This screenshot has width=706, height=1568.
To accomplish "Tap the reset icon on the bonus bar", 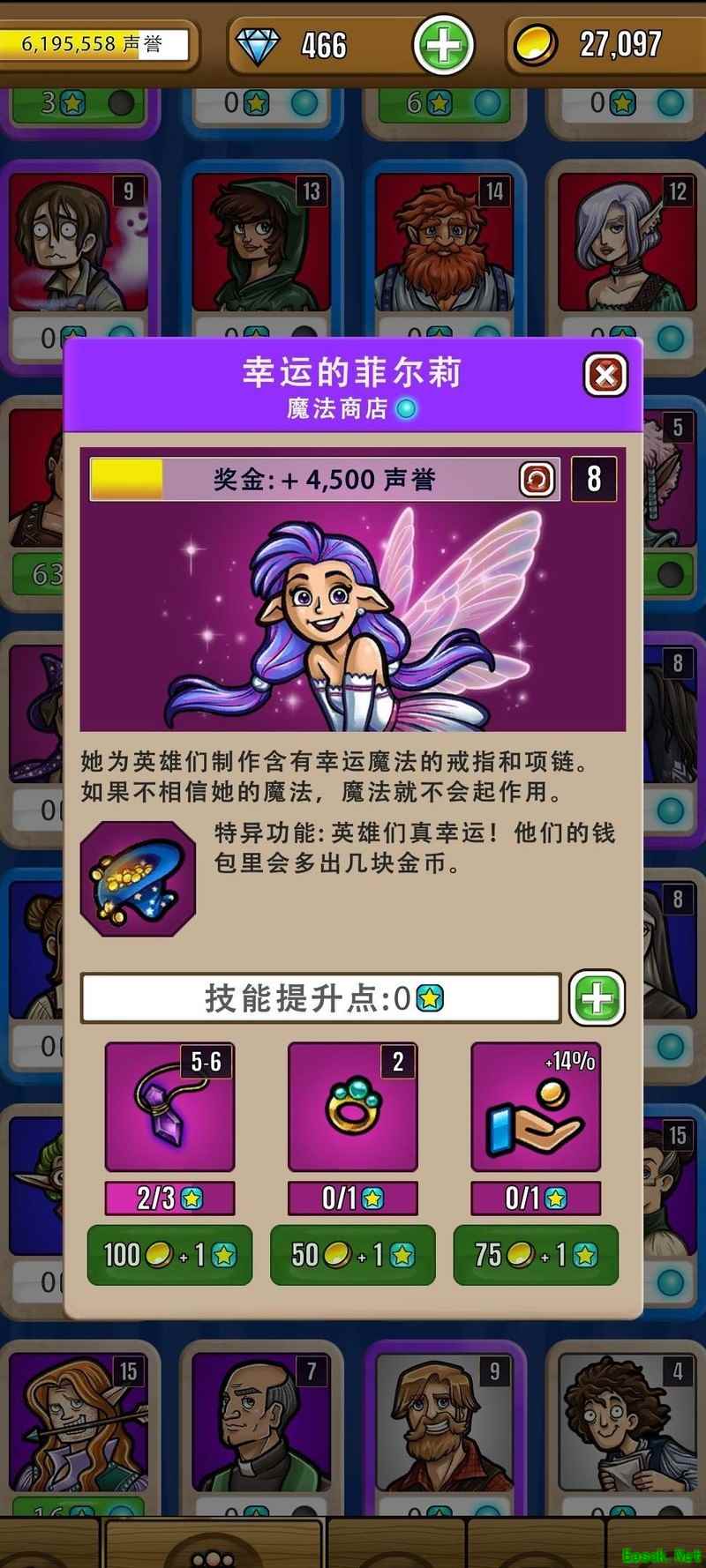I will pyautogui.click(x=537, y=479).
